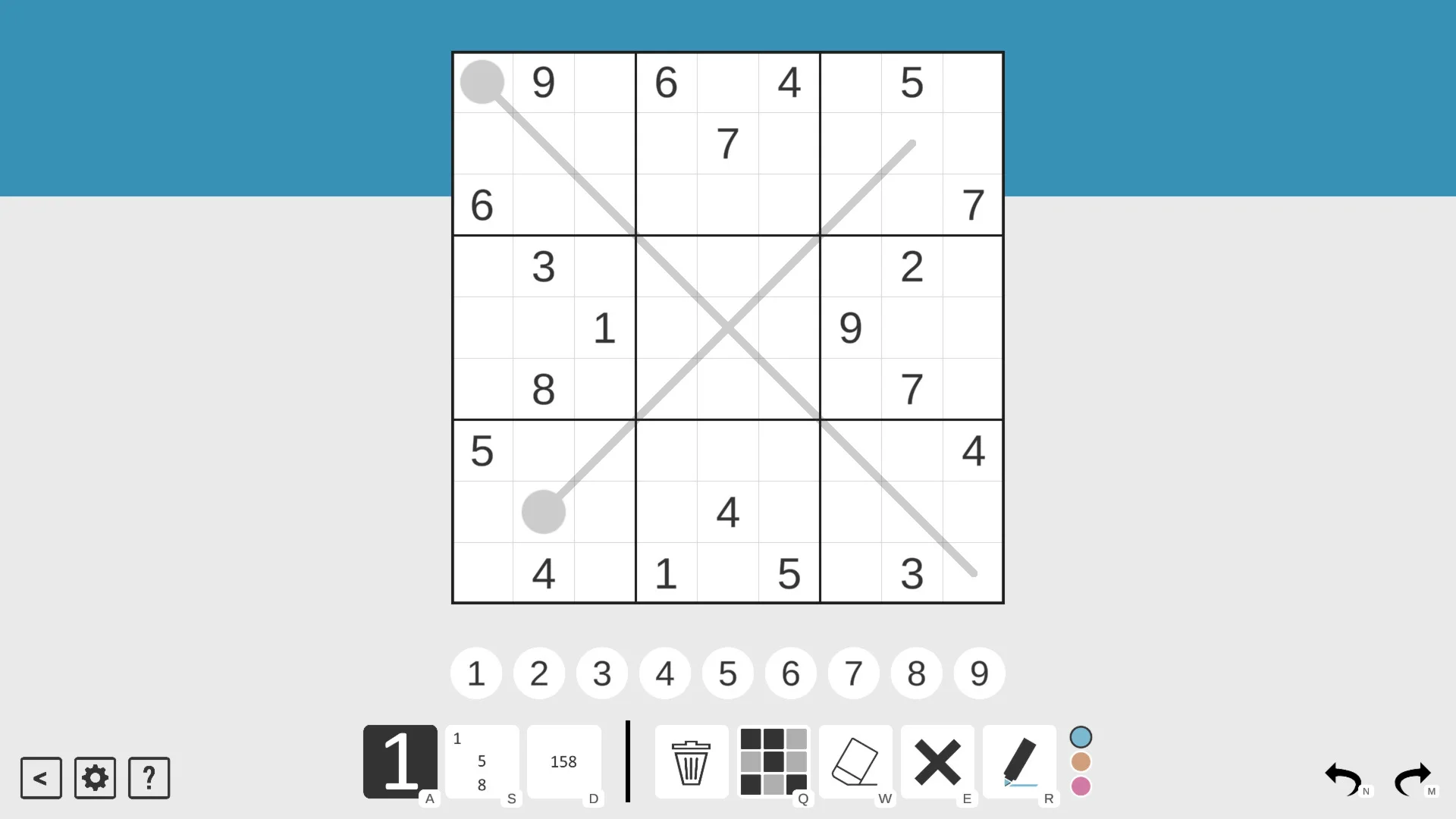Go back with the arrow button
Screen dimensions: 1456x819
41,778
